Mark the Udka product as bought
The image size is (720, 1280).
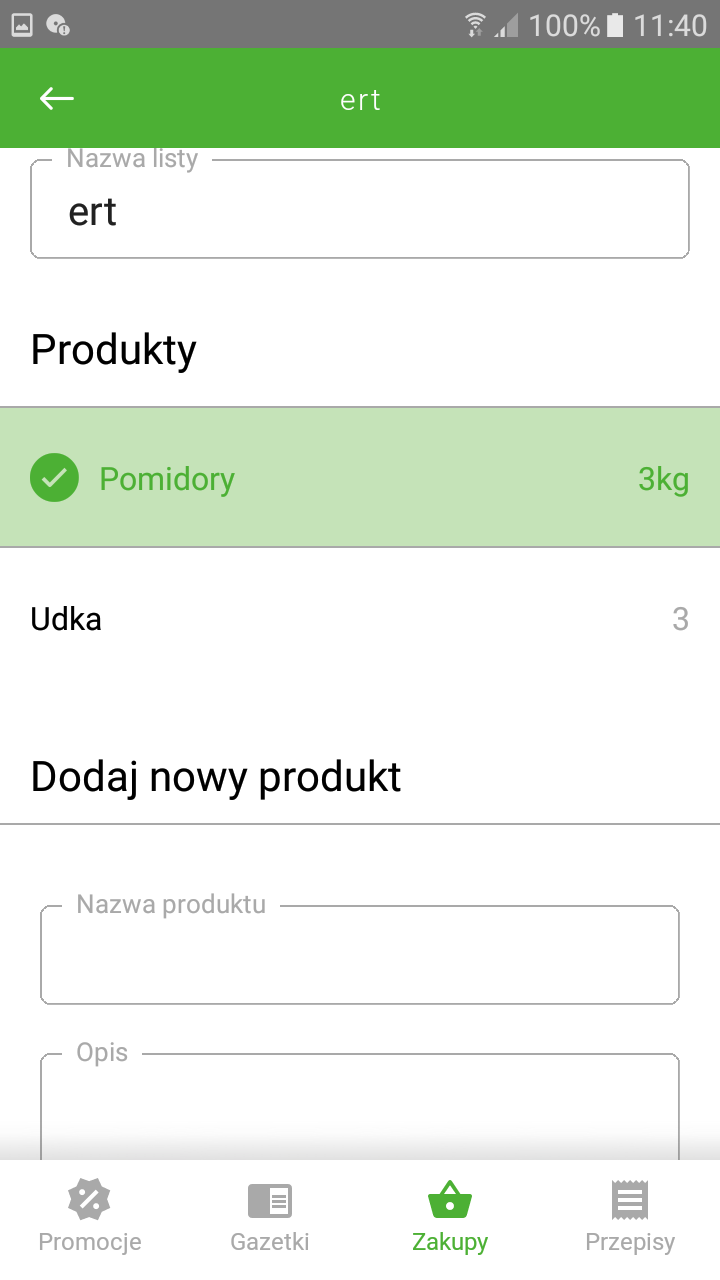(x=360, y=619)
